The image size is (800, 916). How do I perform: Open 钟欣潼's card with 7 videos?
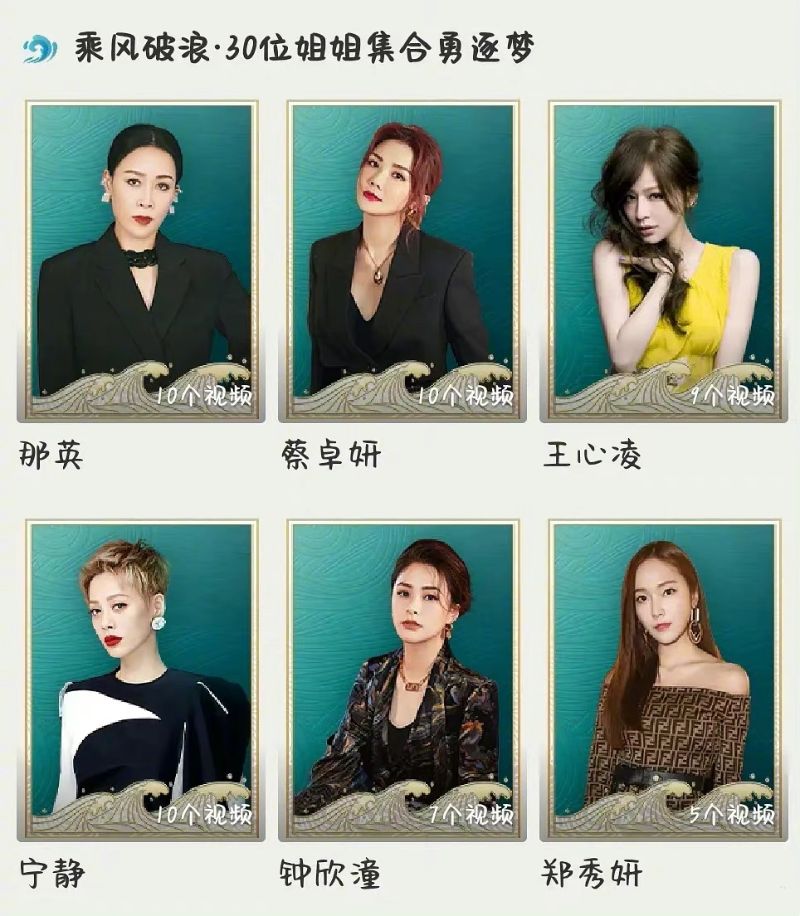tap(403, 678)
